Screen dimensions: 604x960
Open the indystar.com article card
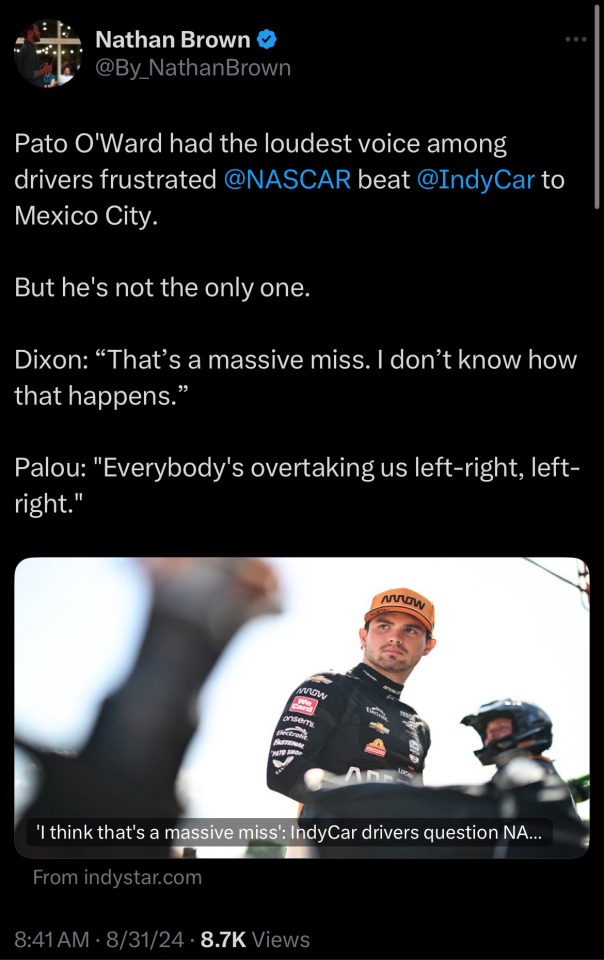point(302,707)
